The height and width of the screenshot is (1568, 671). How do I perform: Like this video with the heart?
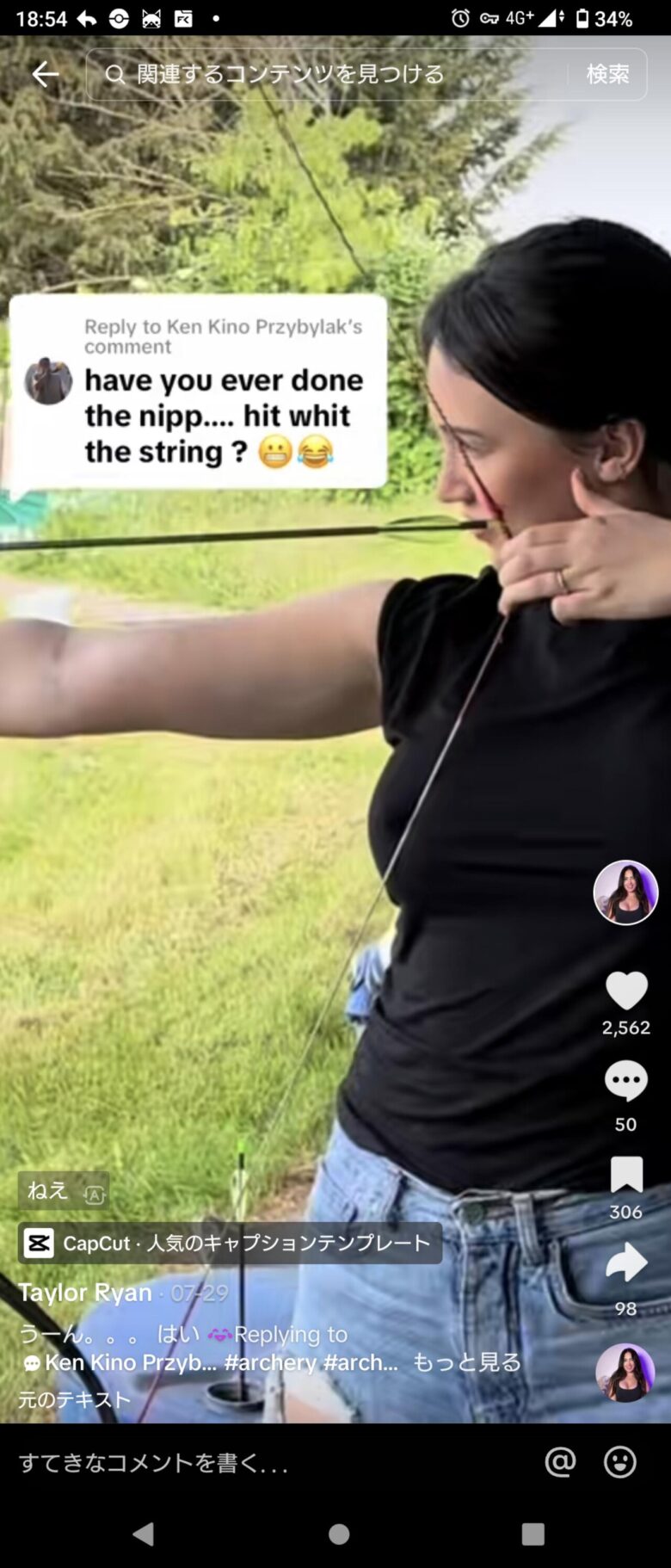[625, 991]
